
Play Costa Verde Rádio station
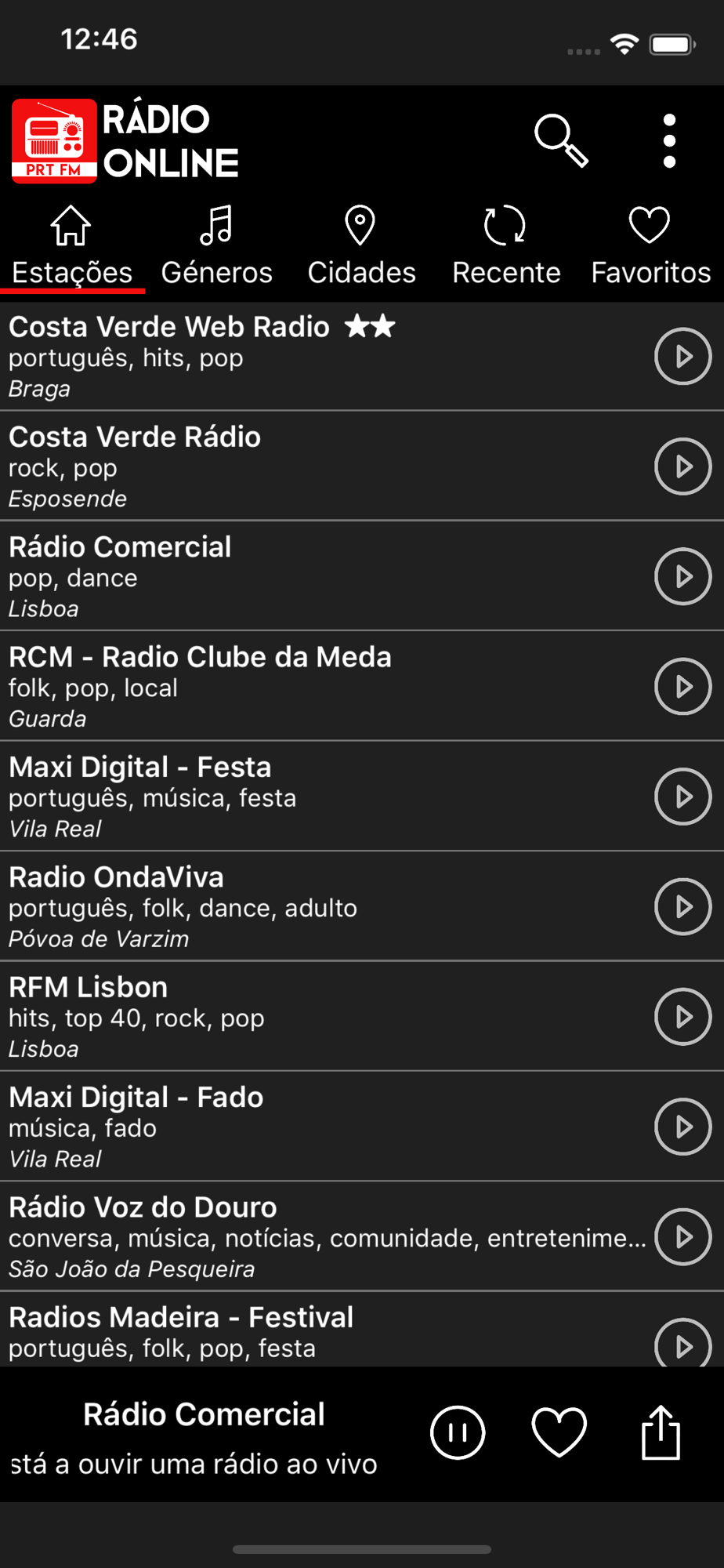point(683,466)
